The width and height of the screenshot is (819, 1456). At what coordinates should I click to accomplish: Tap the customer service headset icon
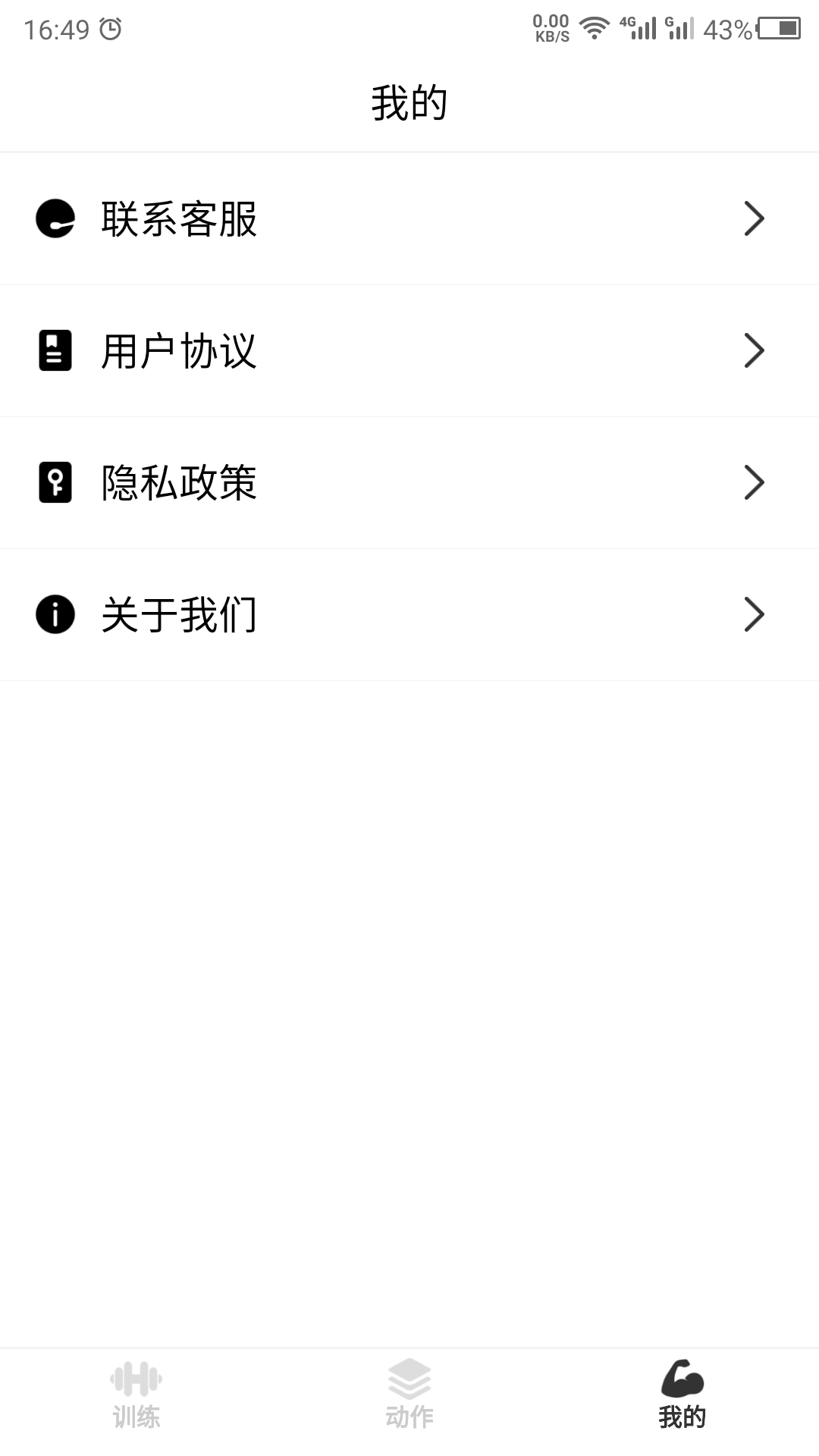point(54,219)
